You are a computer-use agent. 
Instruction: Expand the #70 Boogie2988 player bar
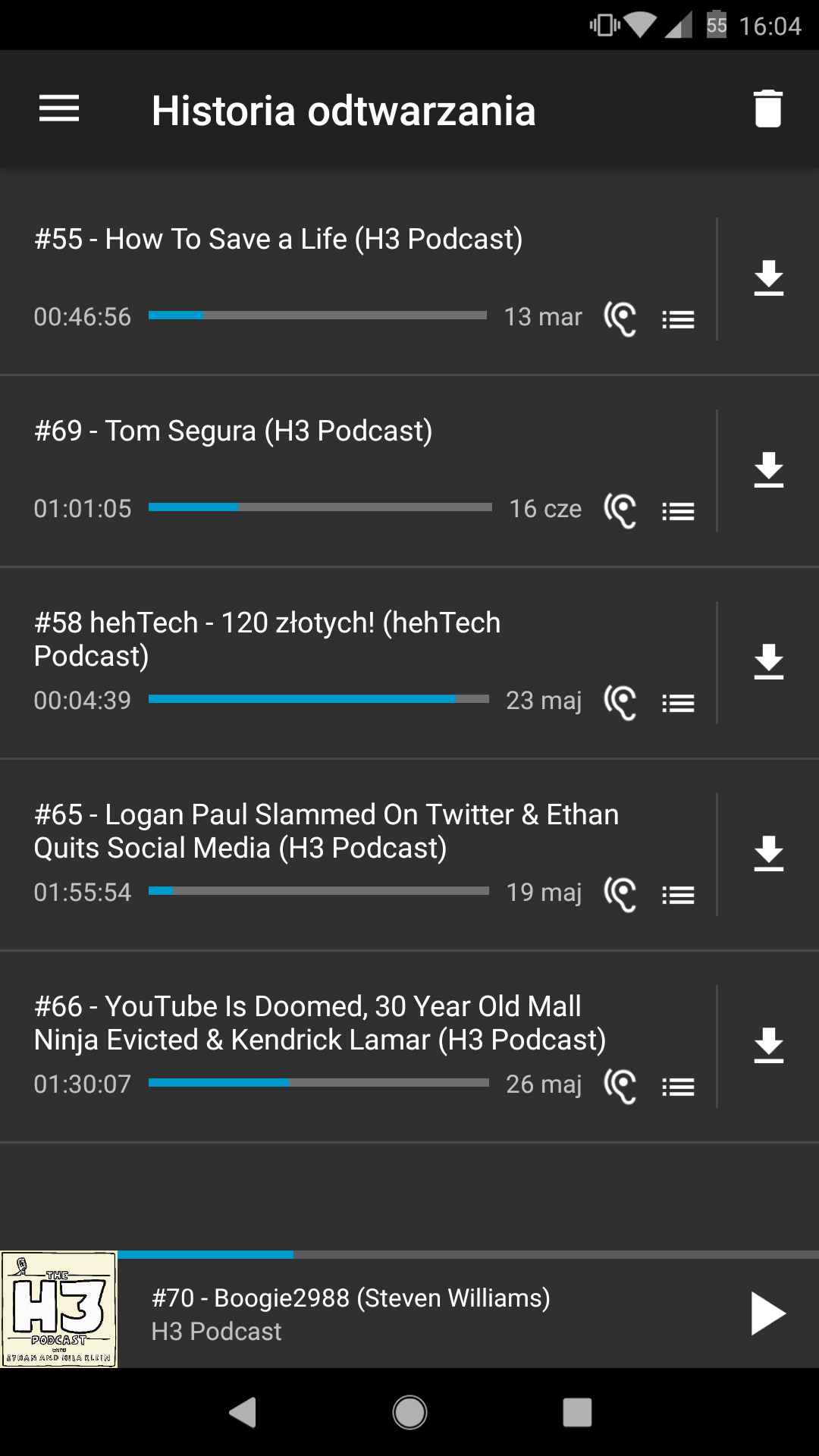(425, 1313)
